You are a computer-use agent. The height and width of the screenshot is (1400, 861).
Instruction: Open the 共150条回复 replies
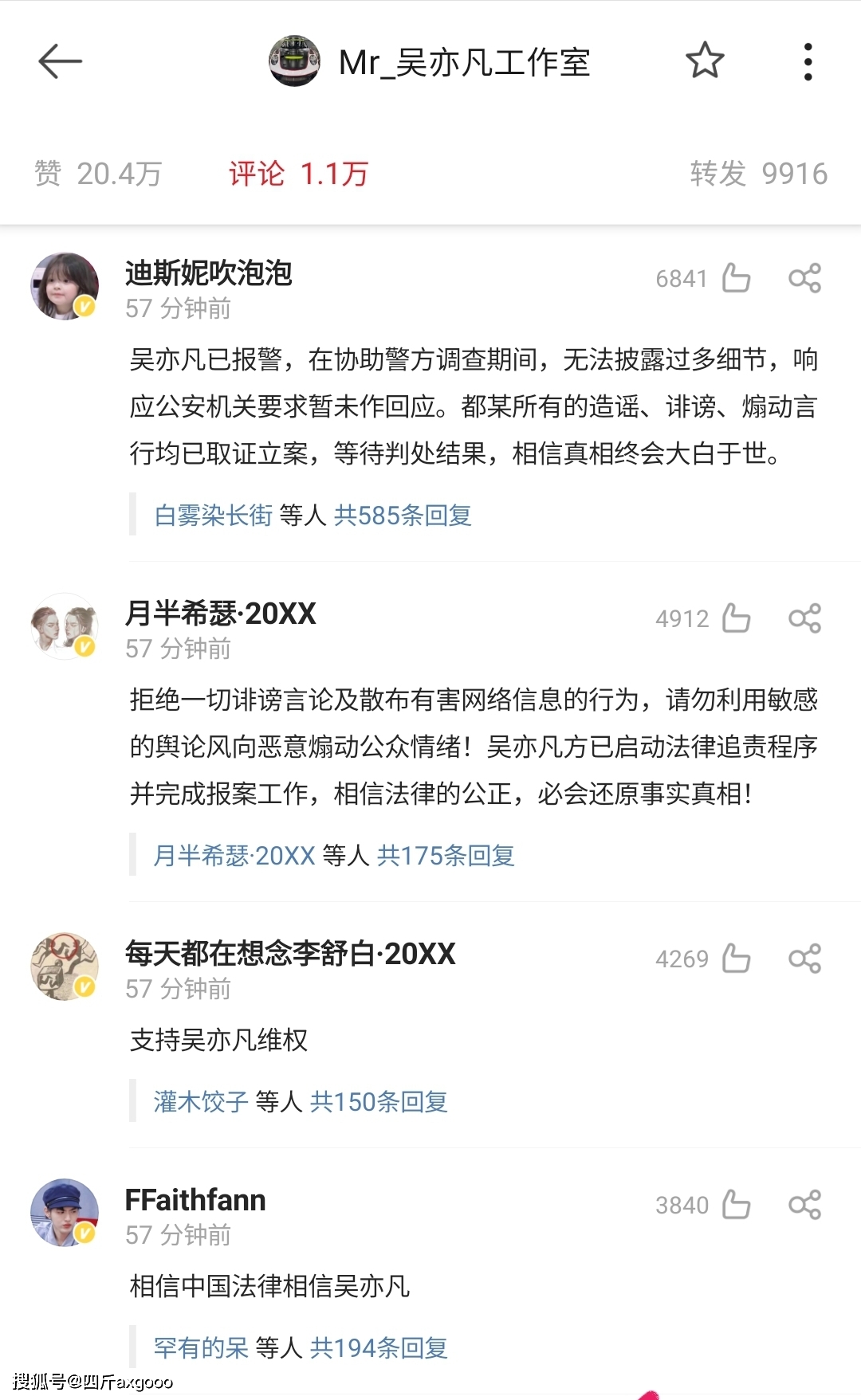tap(378, 1102)
